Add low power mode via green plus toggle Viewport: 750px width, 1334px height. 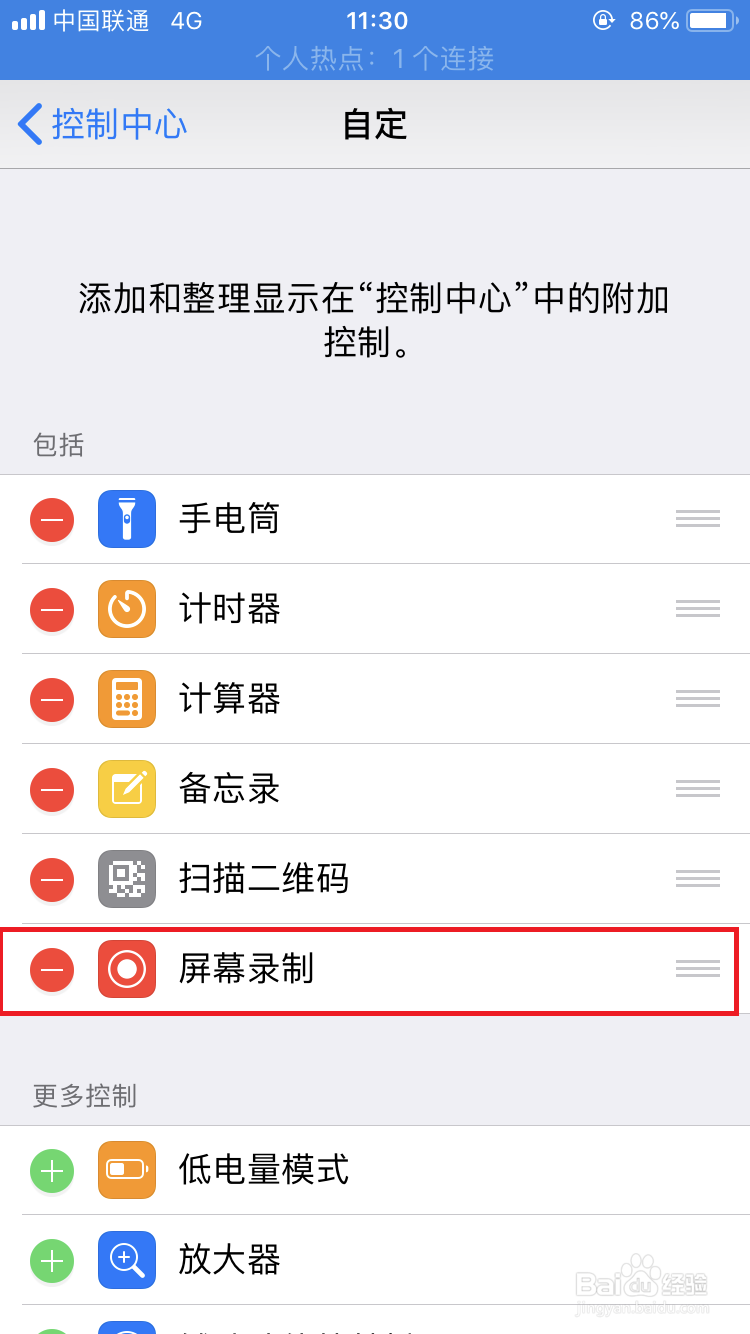coord(52,1170)
